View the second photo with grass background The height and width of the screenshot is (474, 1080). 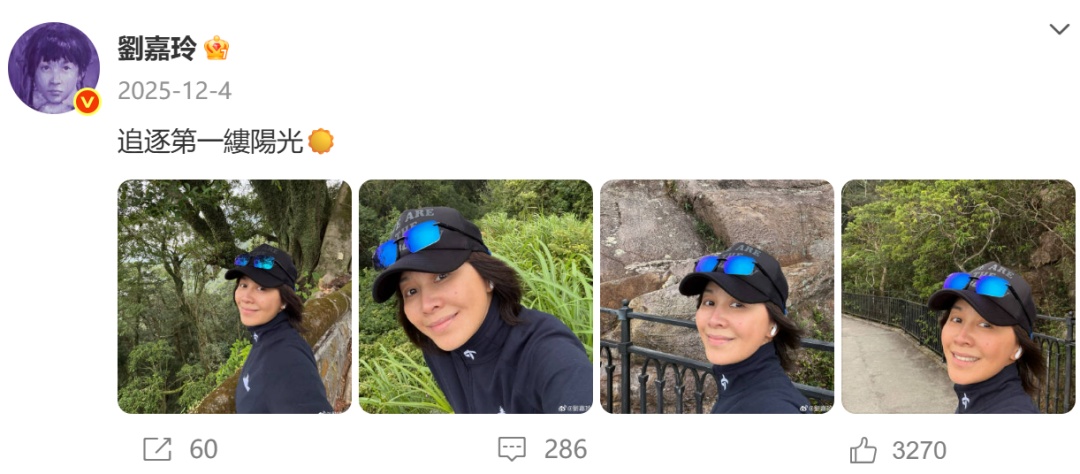(476, 296)
